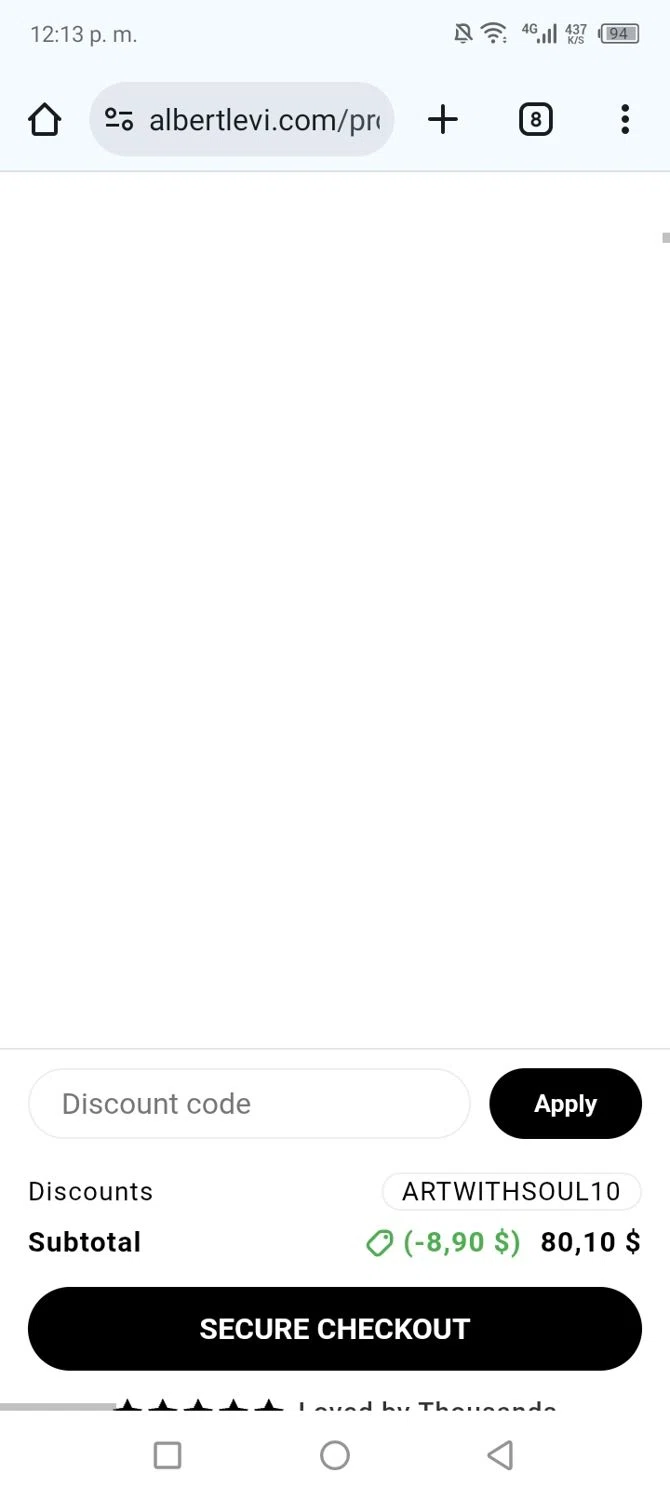Viewport: 670px width, 1500px height.
Task: Focus the Discount code field
Action: click(x=248, y=1104)
